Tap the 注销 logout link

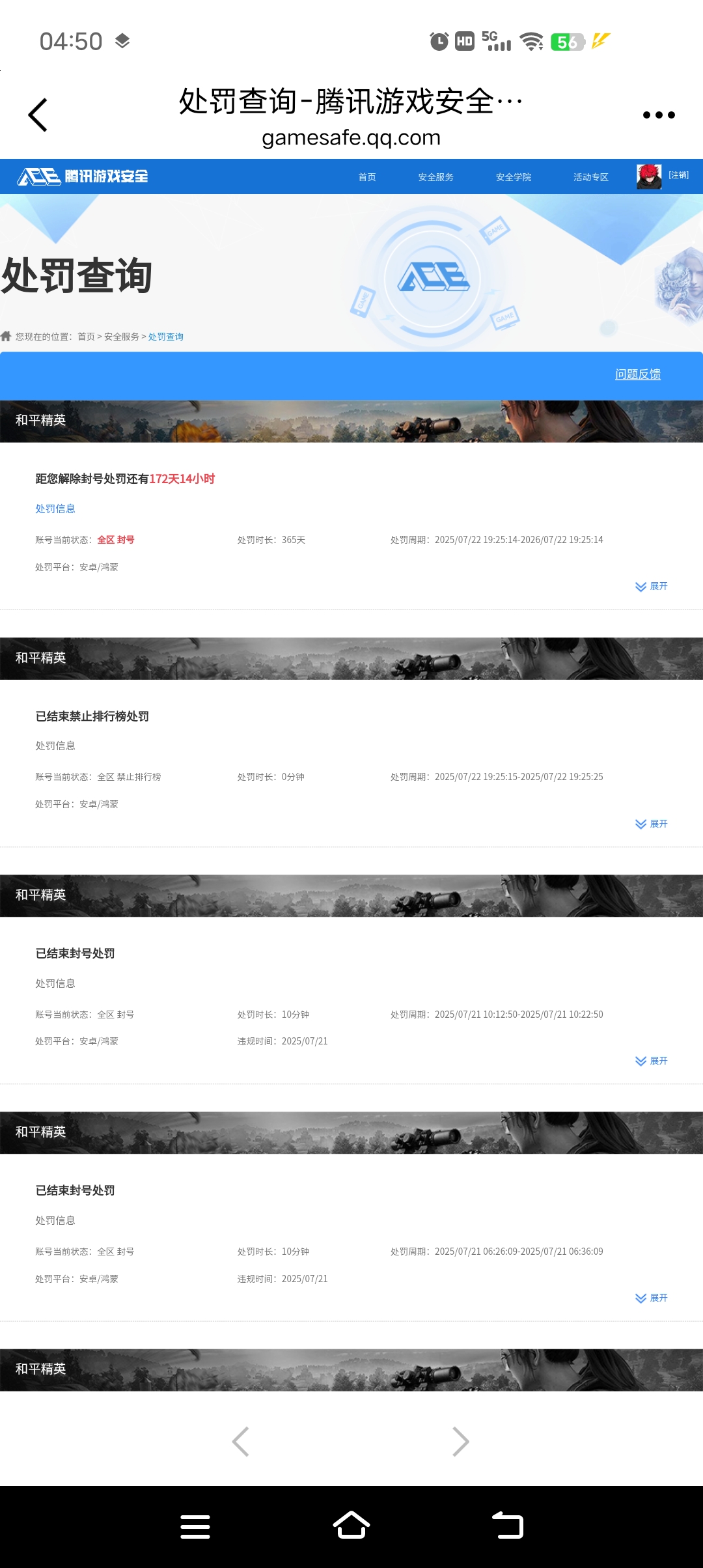coord(678,175)
